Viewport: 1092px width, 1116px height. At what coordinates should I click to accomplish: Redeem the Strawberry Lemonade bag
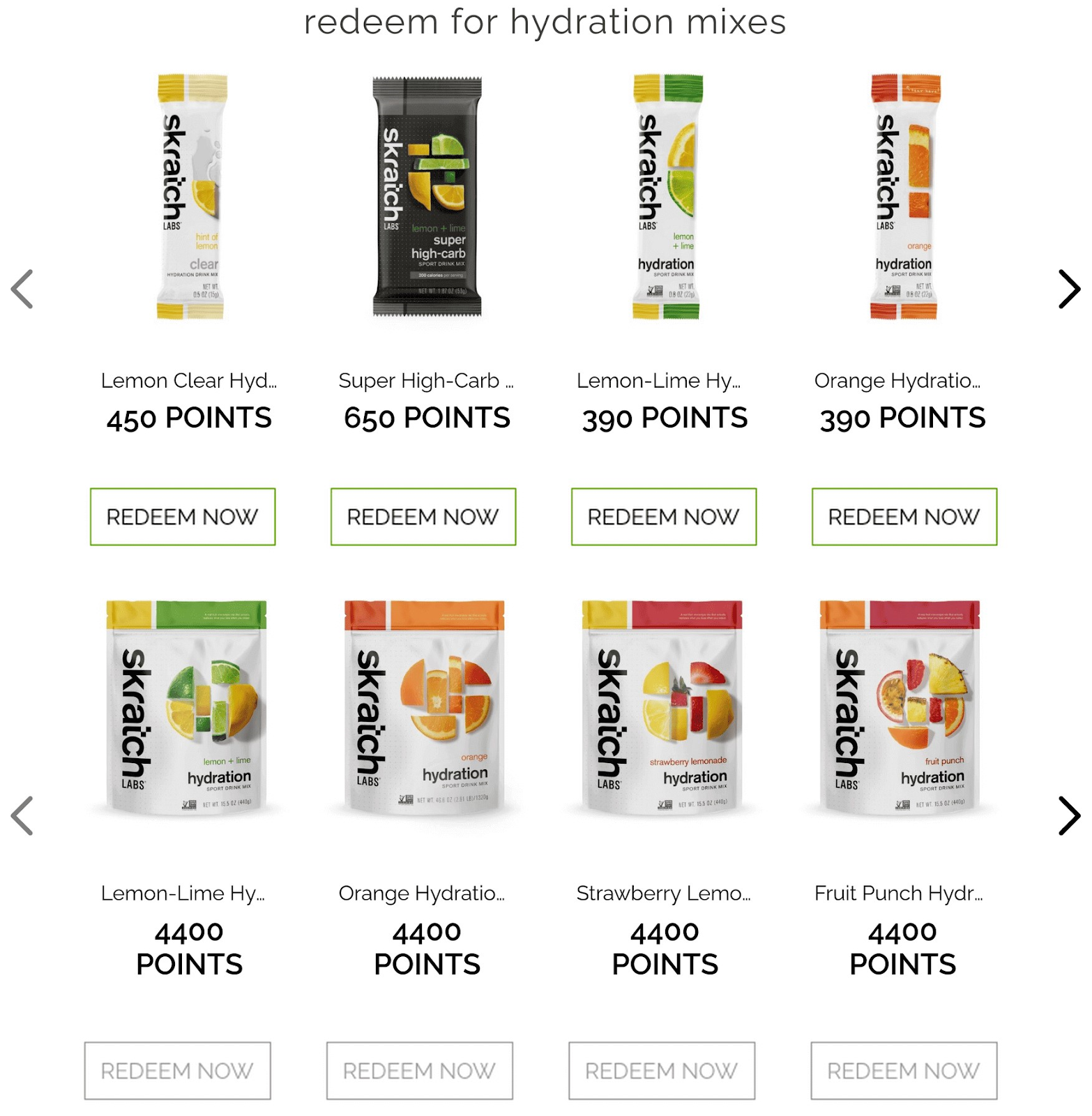click(x=661, y=1071)
